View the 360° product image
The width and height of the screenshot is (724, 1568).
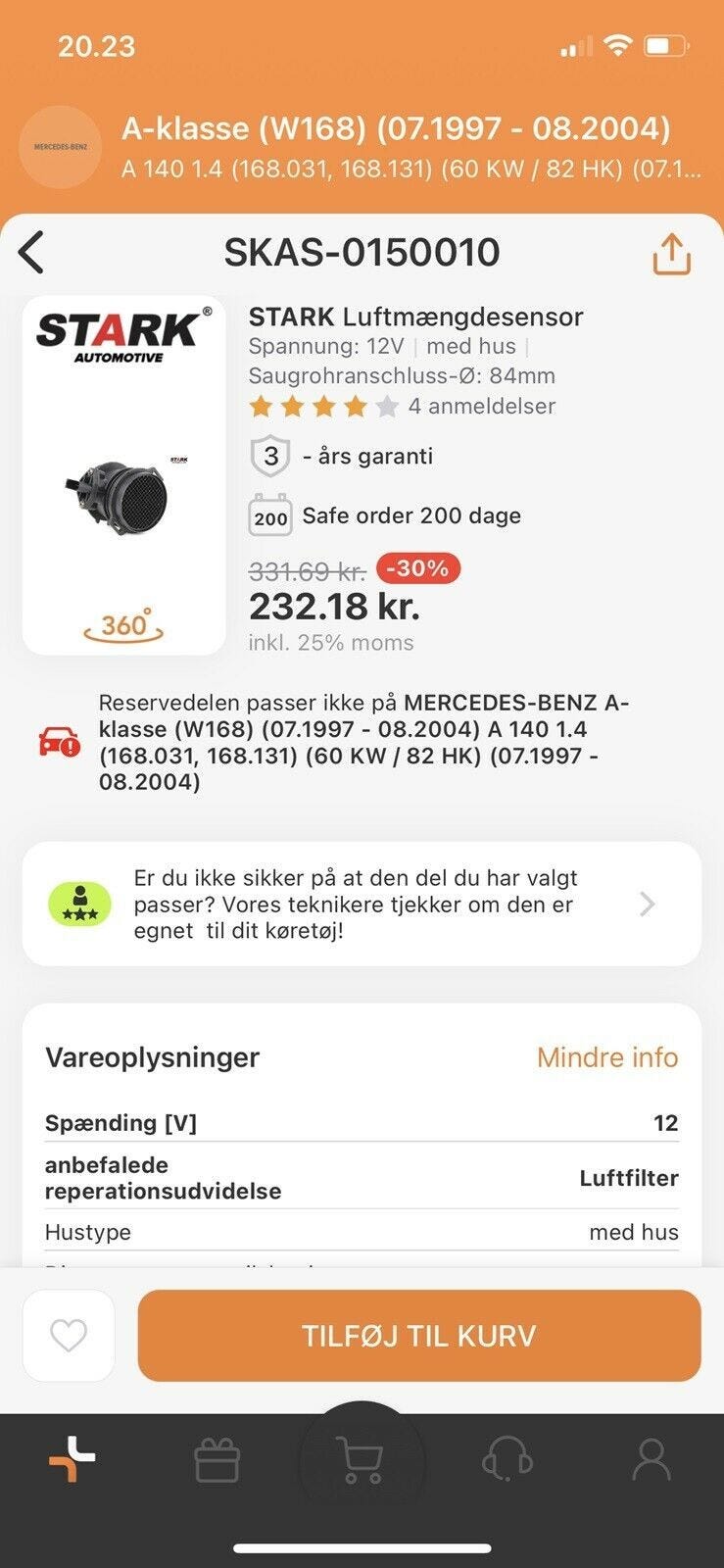(124, 624)
